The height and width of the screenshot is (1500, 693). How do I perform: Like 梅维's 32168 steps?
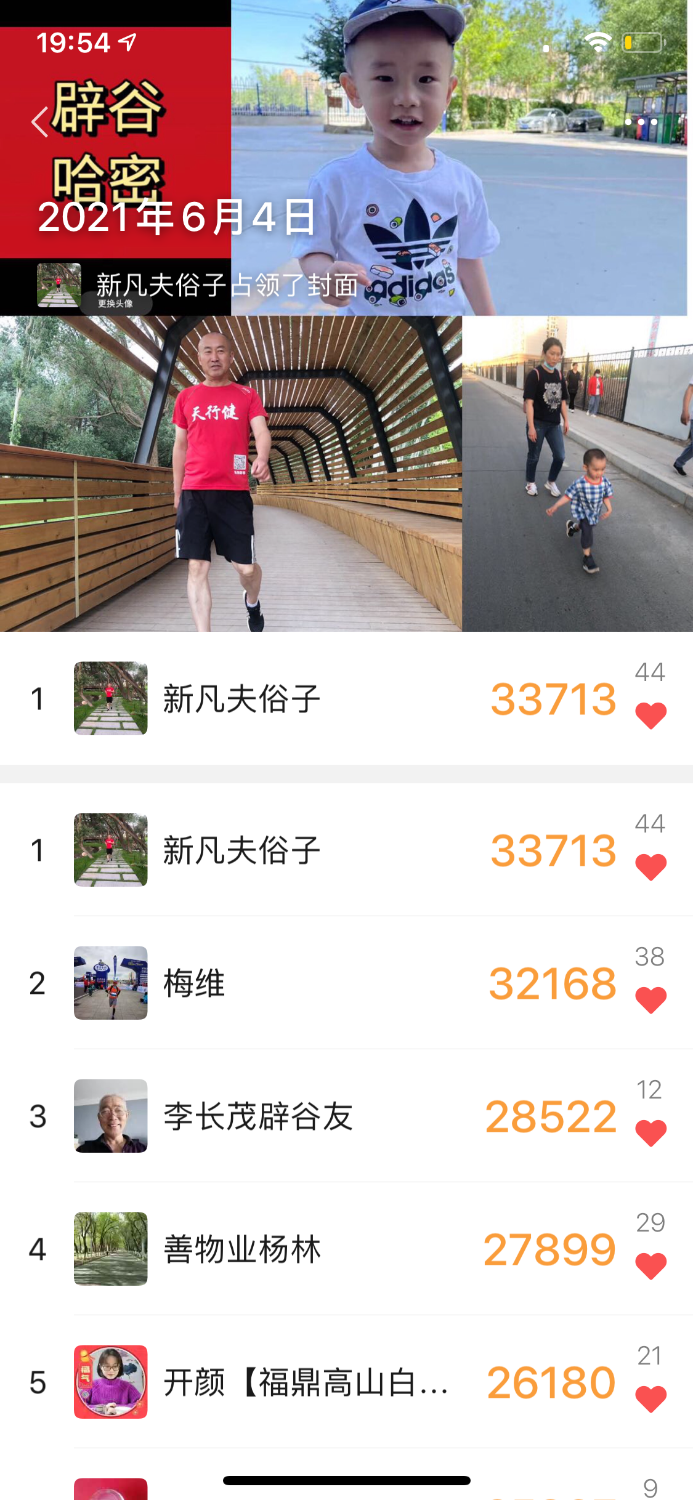coord(650,1000)
